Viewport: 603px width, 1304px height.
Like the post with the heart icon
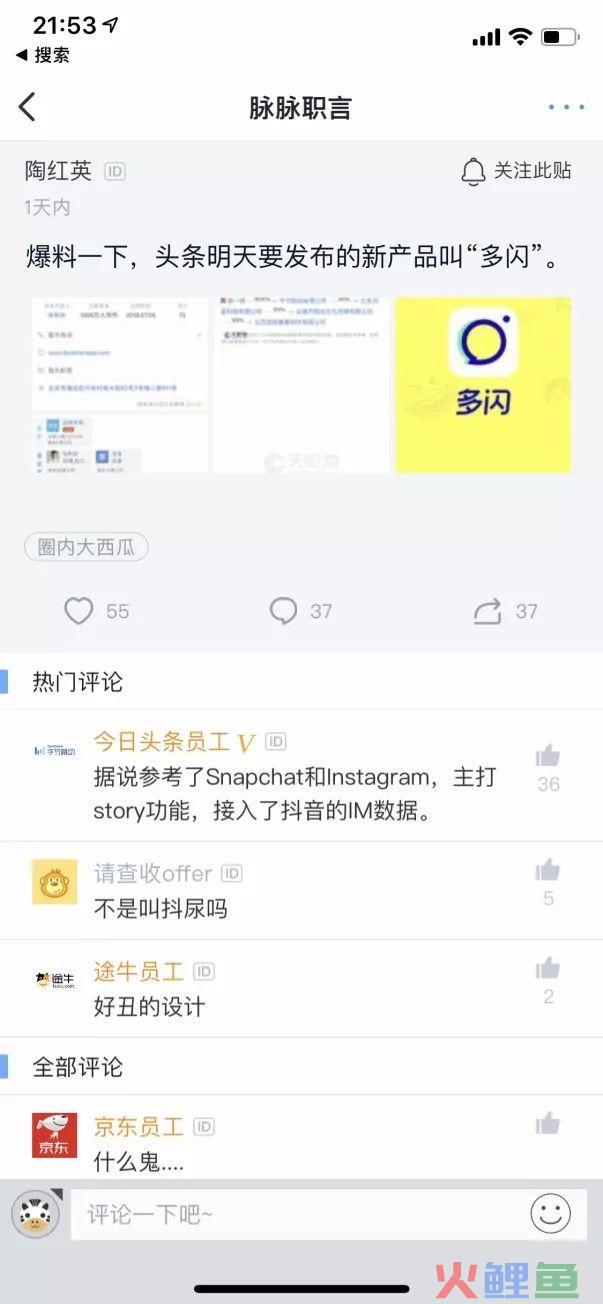coord(78,611)
